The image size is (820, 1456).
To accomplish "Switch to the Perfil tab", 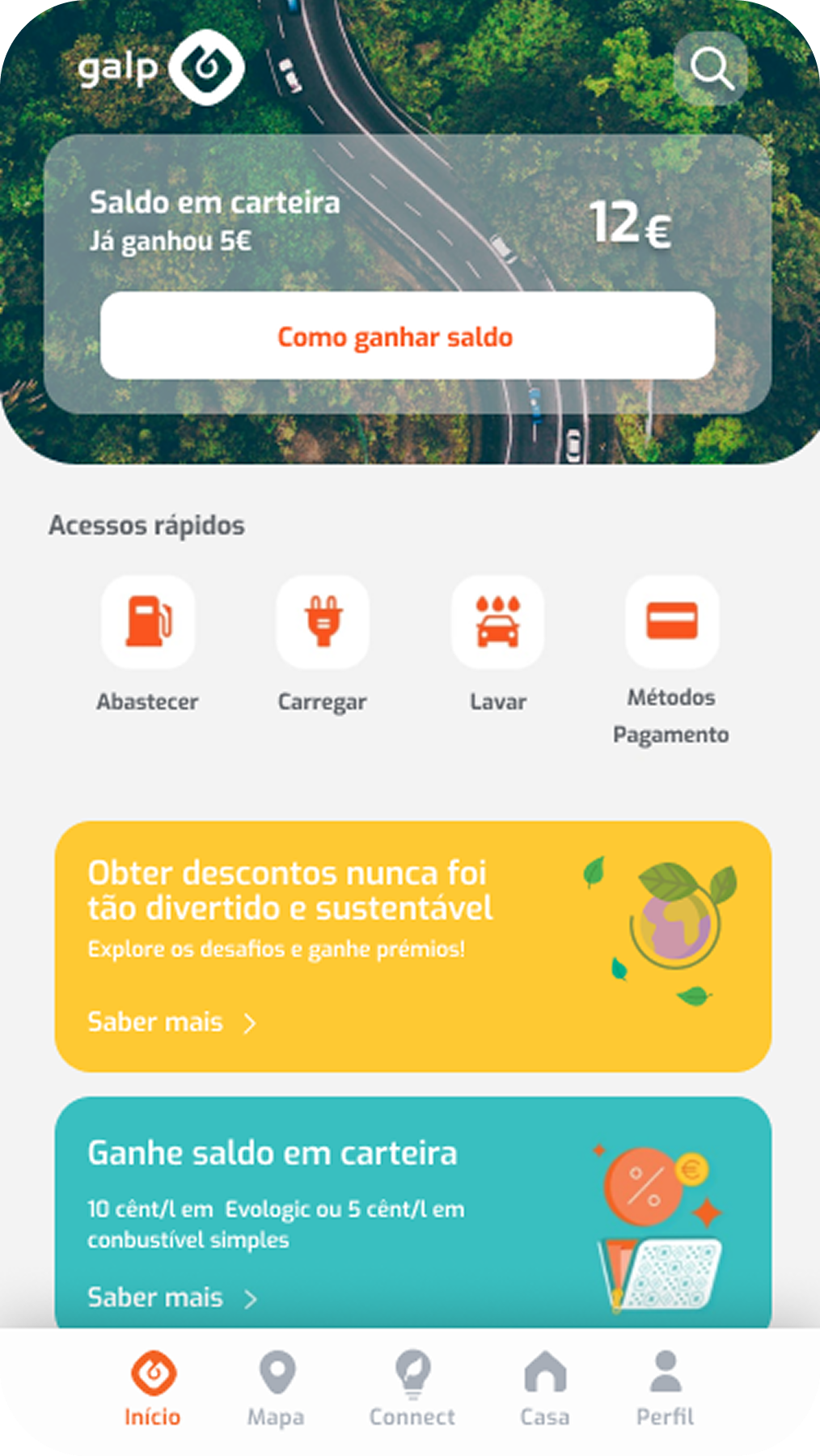I will pyautogui.click(x=666, y=1388).
